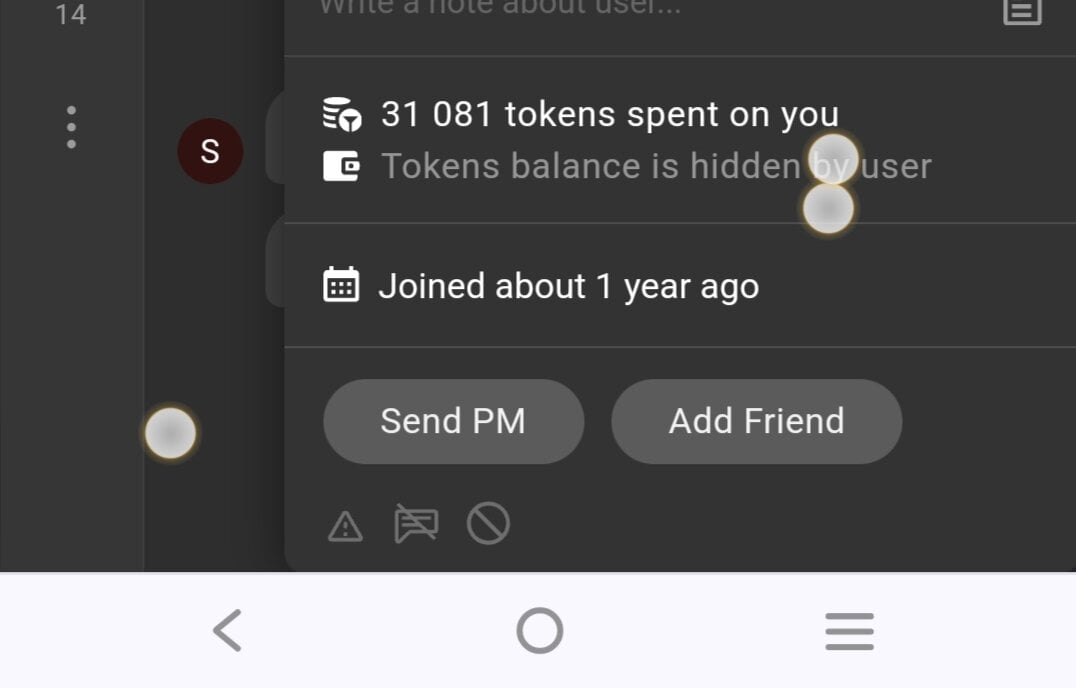Send a private message with Send PM

[453, 421]
